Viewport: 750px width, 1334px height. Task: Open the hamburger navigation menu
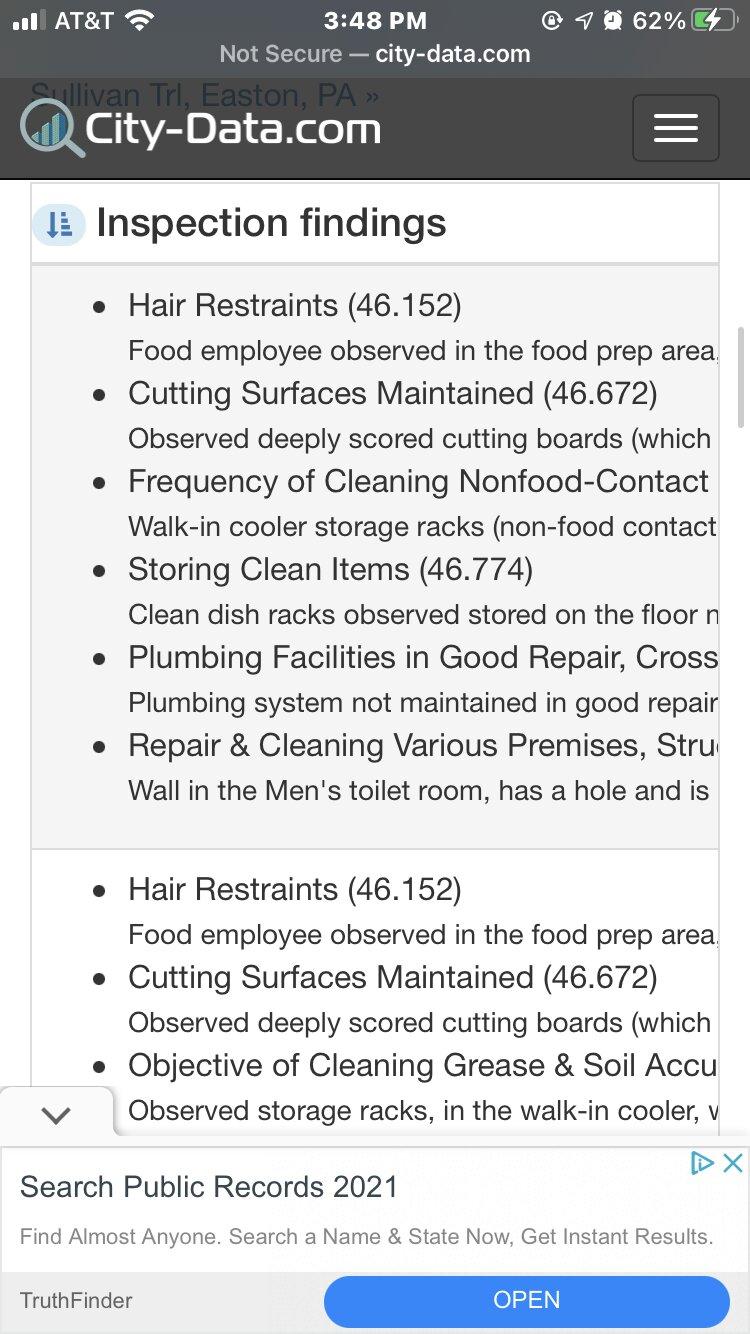pos(675,128)
